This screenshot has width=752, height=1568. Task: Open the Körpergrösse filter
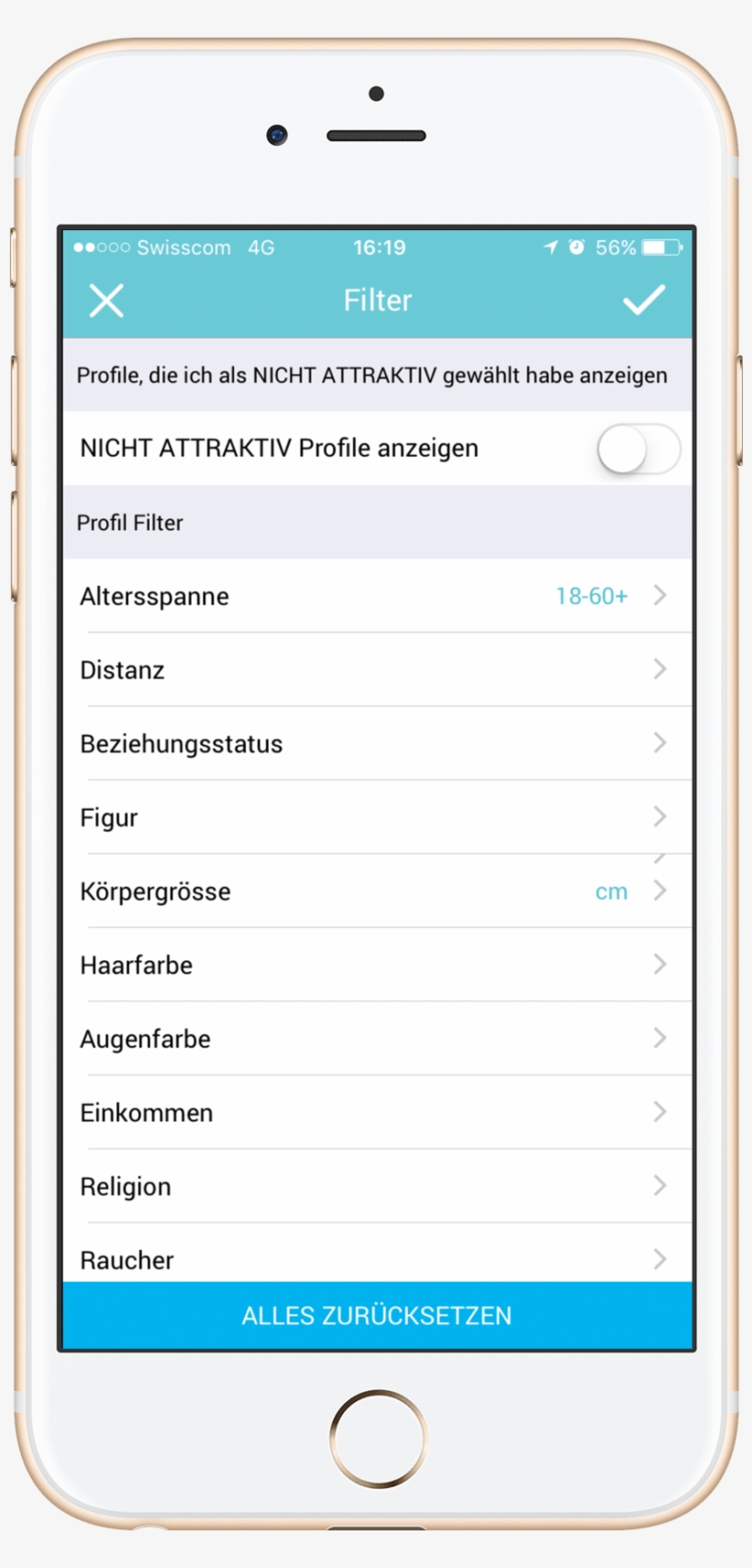point(376,891)
